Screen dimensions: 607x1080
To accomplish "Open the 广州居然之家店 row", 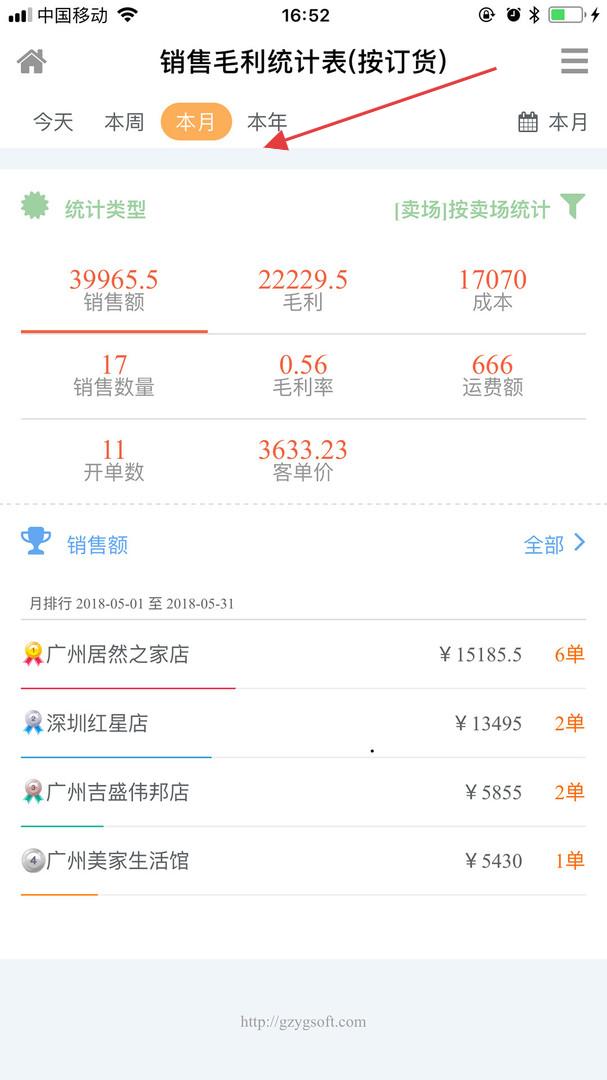I will click(303, 654).
